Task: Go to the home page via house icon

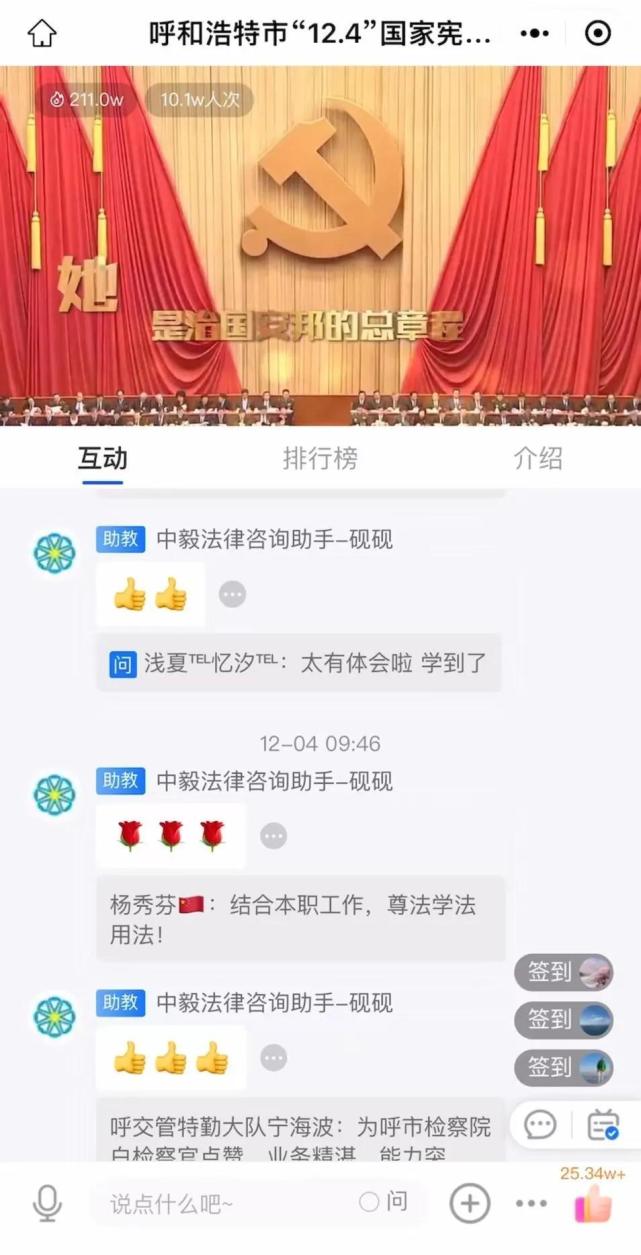Action: (42, 33)
